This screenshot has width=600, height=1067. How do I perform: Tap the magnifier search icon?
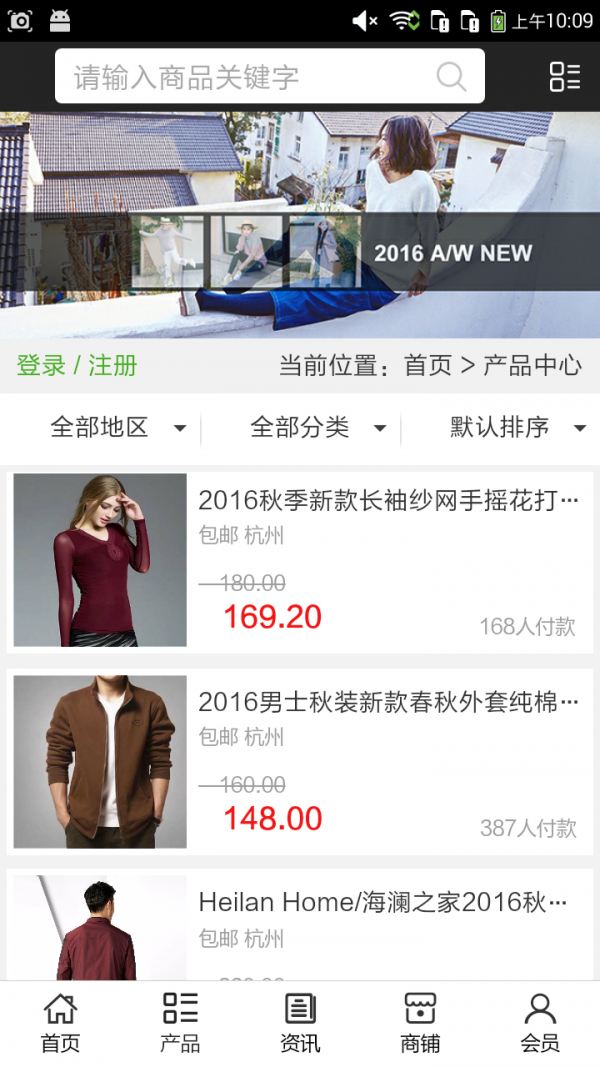point(451,77)
